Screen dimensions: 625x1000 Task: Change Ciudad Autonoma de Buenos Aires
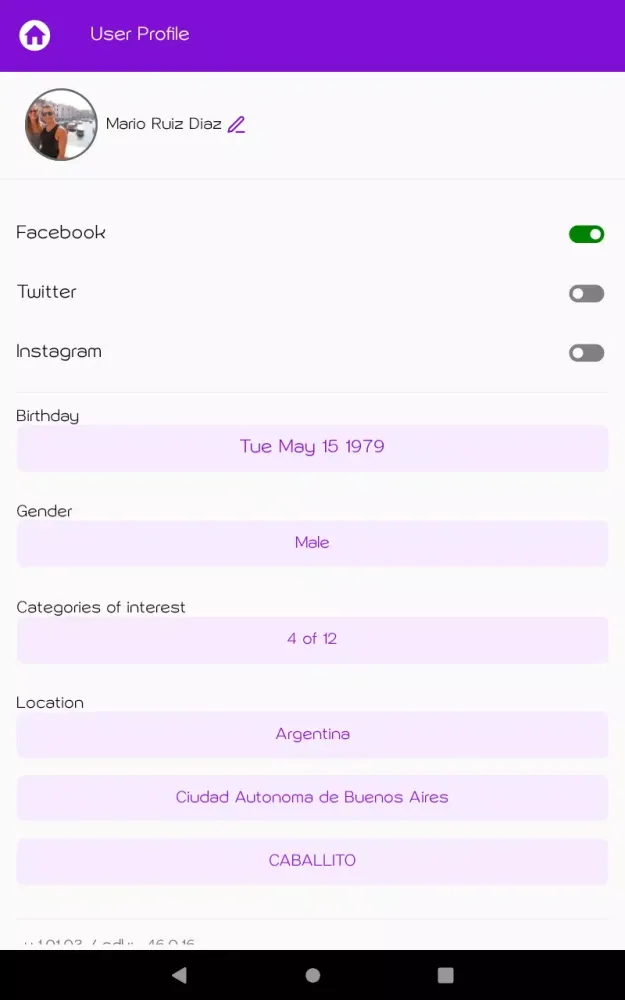[x=312, y=798]
